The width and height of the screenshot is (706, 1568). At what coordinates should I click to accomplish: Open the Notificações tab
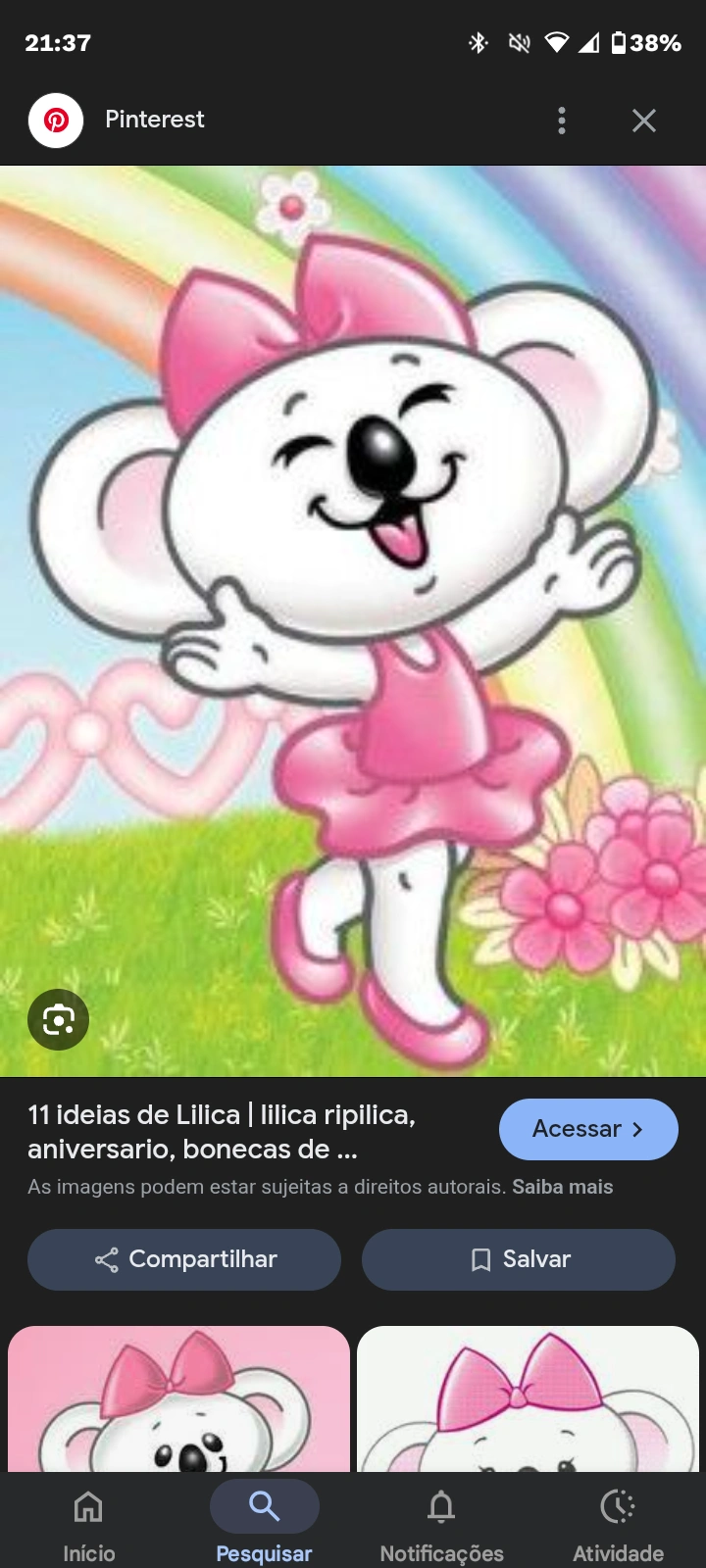coord(441,1524)
